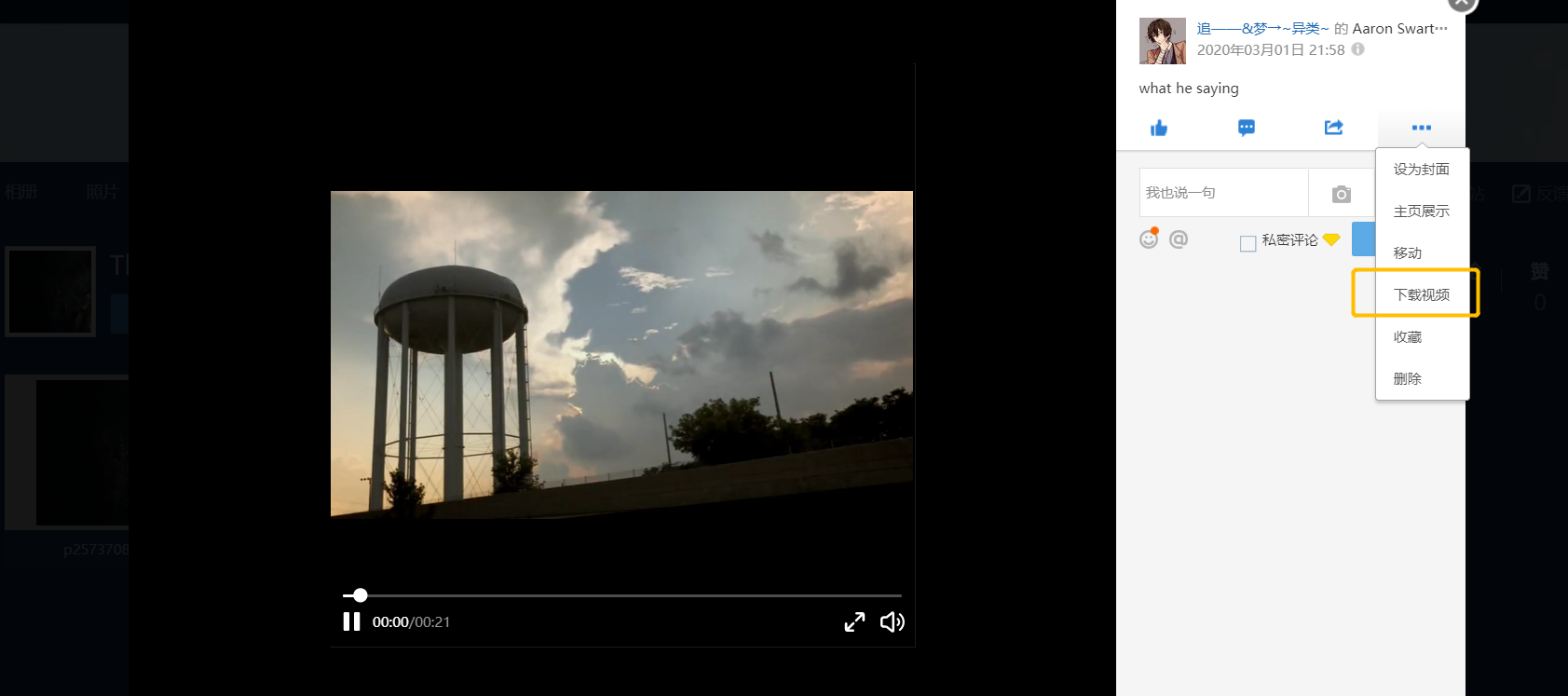Viewport: 1568px width, 696px height.
Task: Mute the video sound
Action: [892, 621]
